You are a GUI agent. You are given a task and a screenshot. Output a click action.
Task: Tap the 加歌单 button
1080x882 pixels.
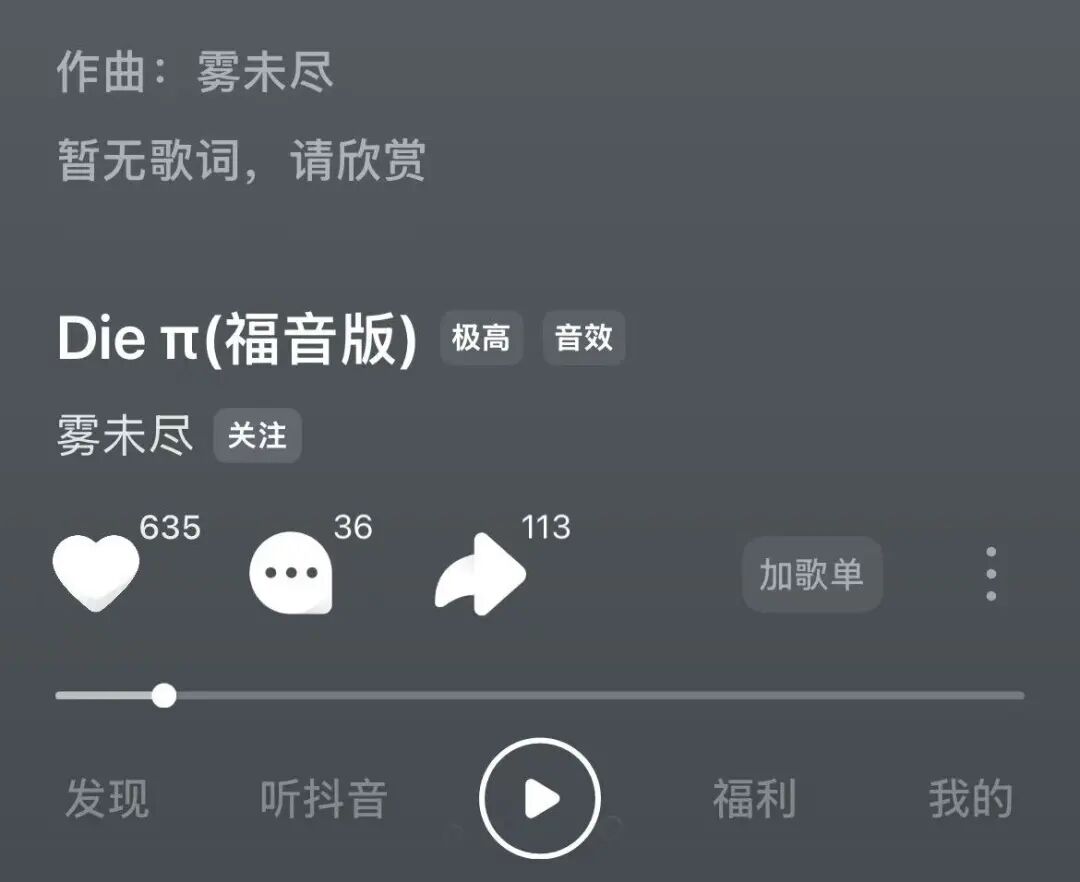[811, 575]
